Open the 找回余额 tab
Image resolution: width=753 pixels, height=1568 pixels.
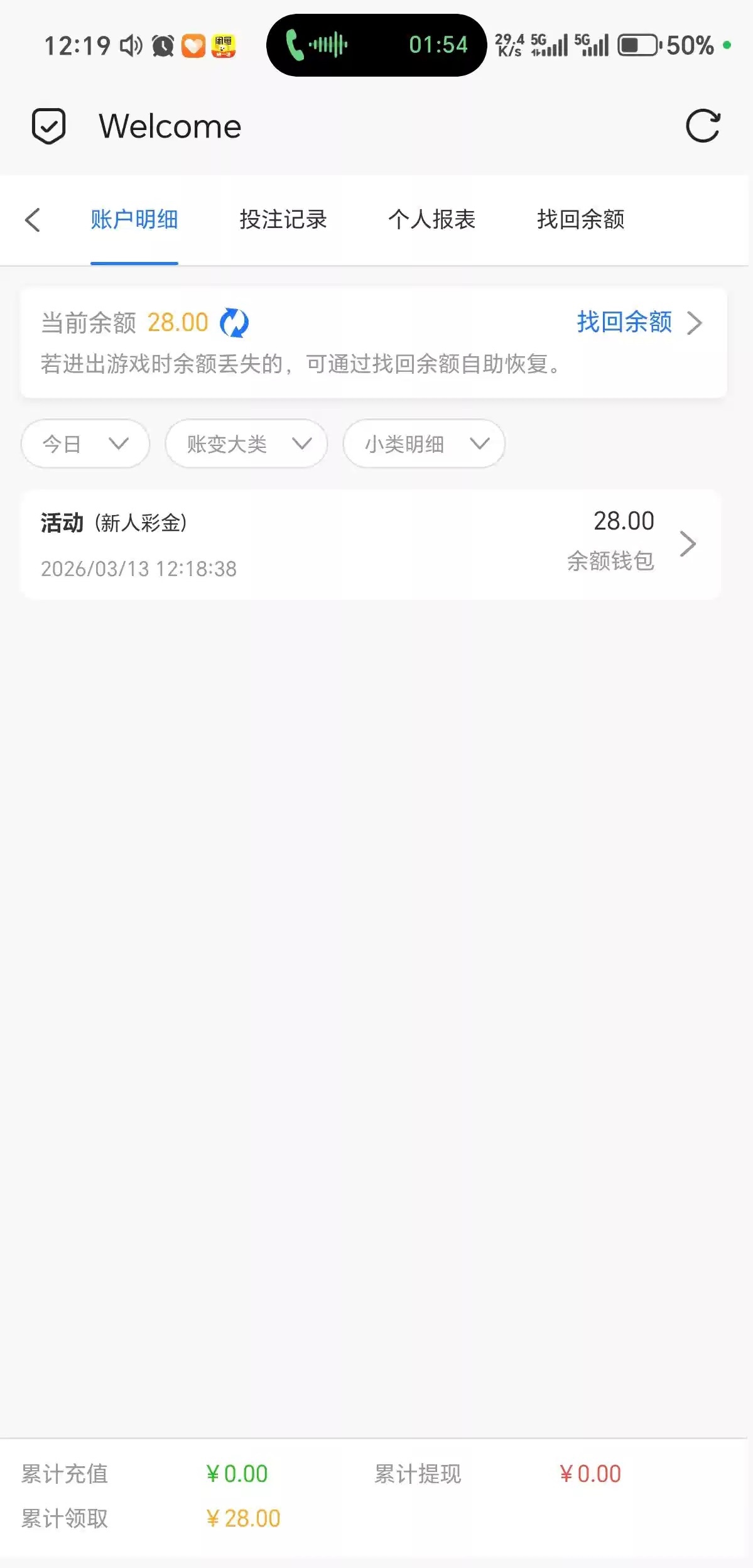[x=580, y=220]
